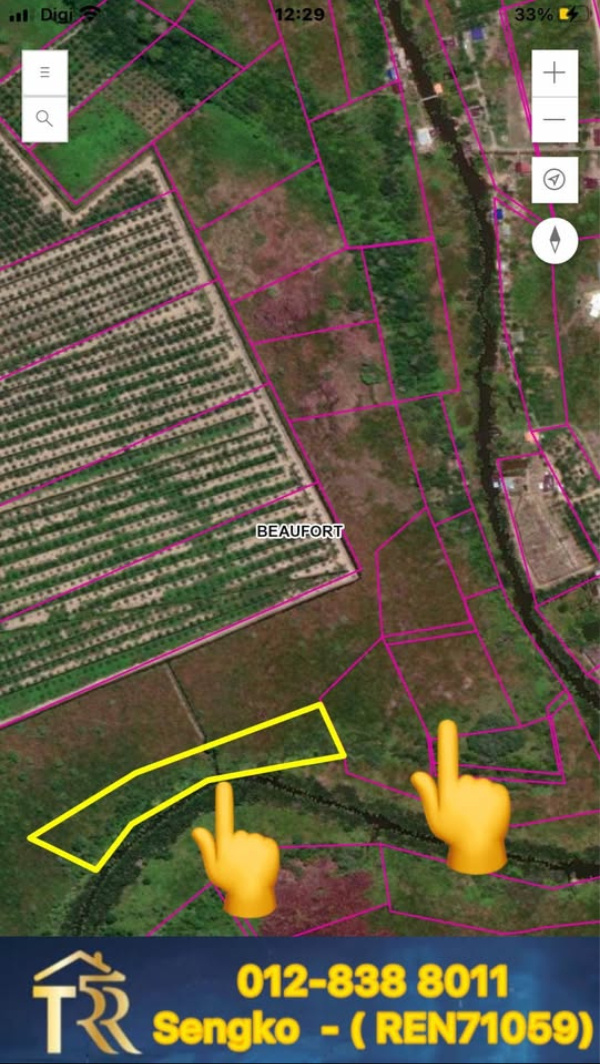Zoom in with the plus button
Viewport: 600px width, 1064px height.
554,73
